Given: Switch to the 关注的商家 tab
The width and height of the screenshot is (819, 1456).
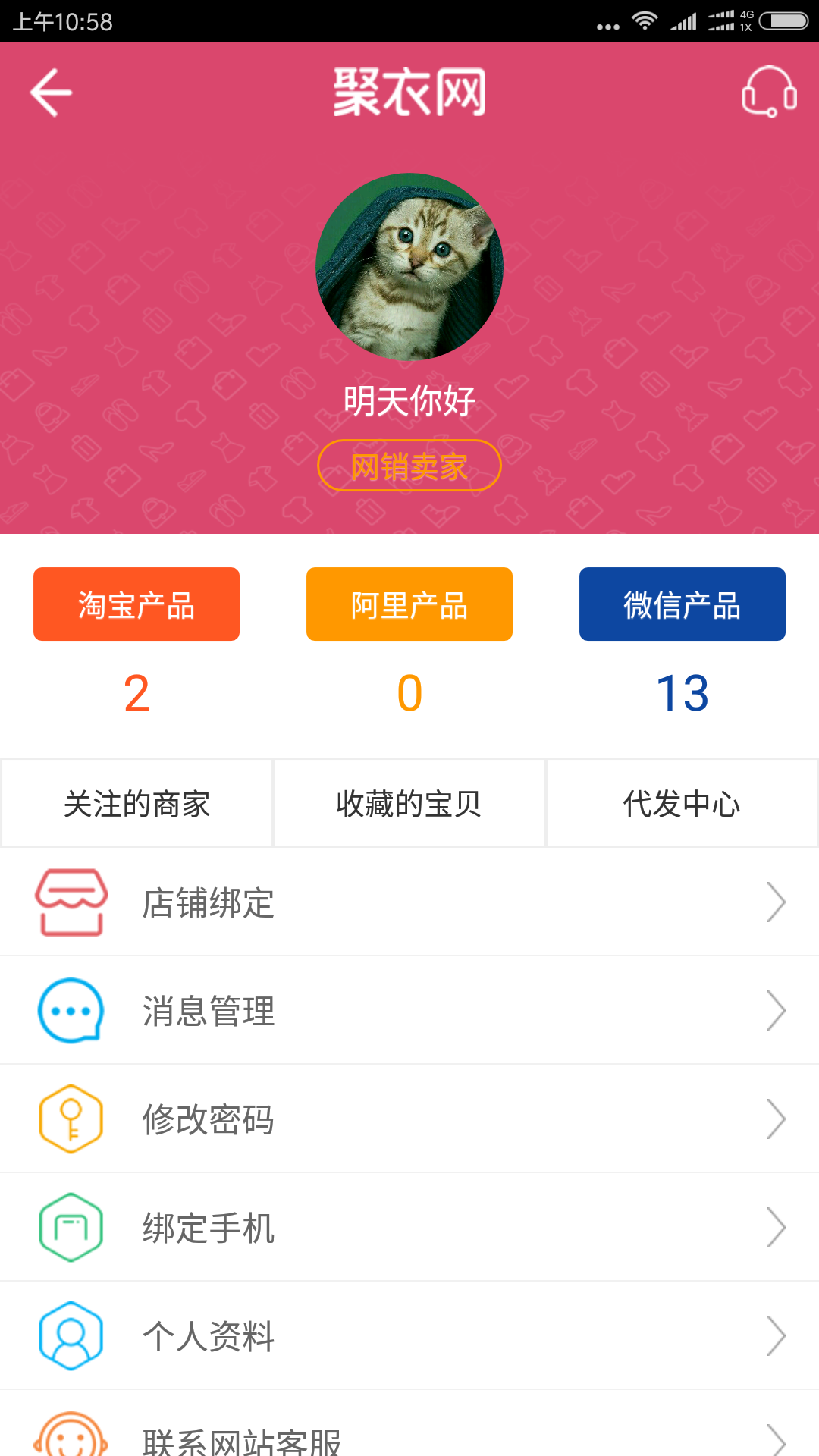Looking at the screenshot, I should pyautogui.click(x=136, y=802).
